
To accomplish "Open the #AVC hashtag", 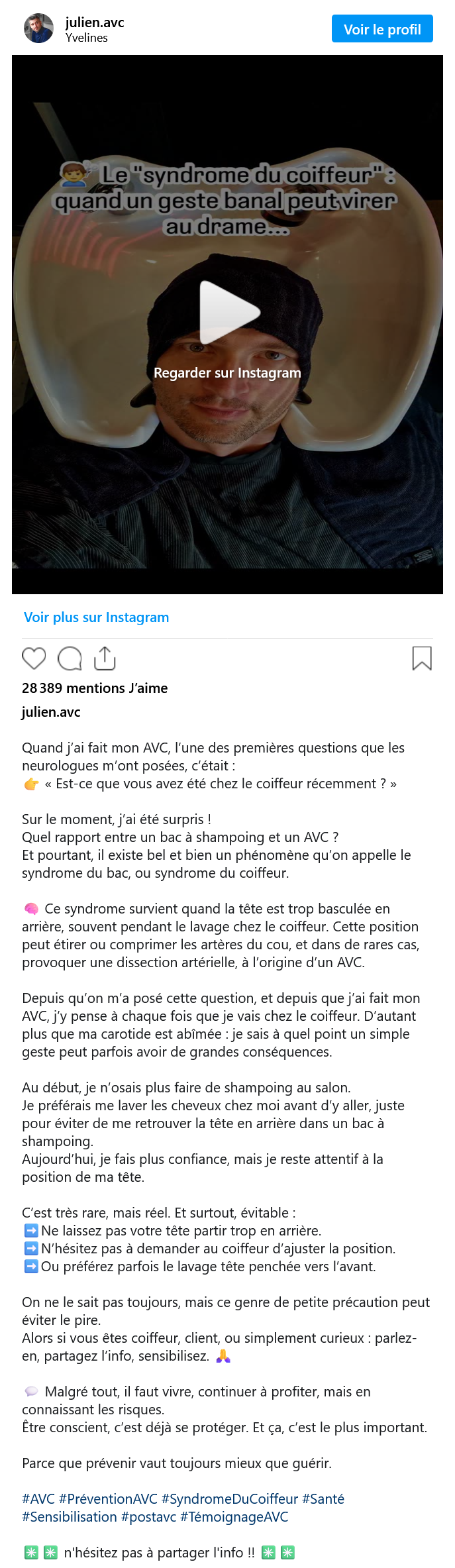I will pos(38,1498).
